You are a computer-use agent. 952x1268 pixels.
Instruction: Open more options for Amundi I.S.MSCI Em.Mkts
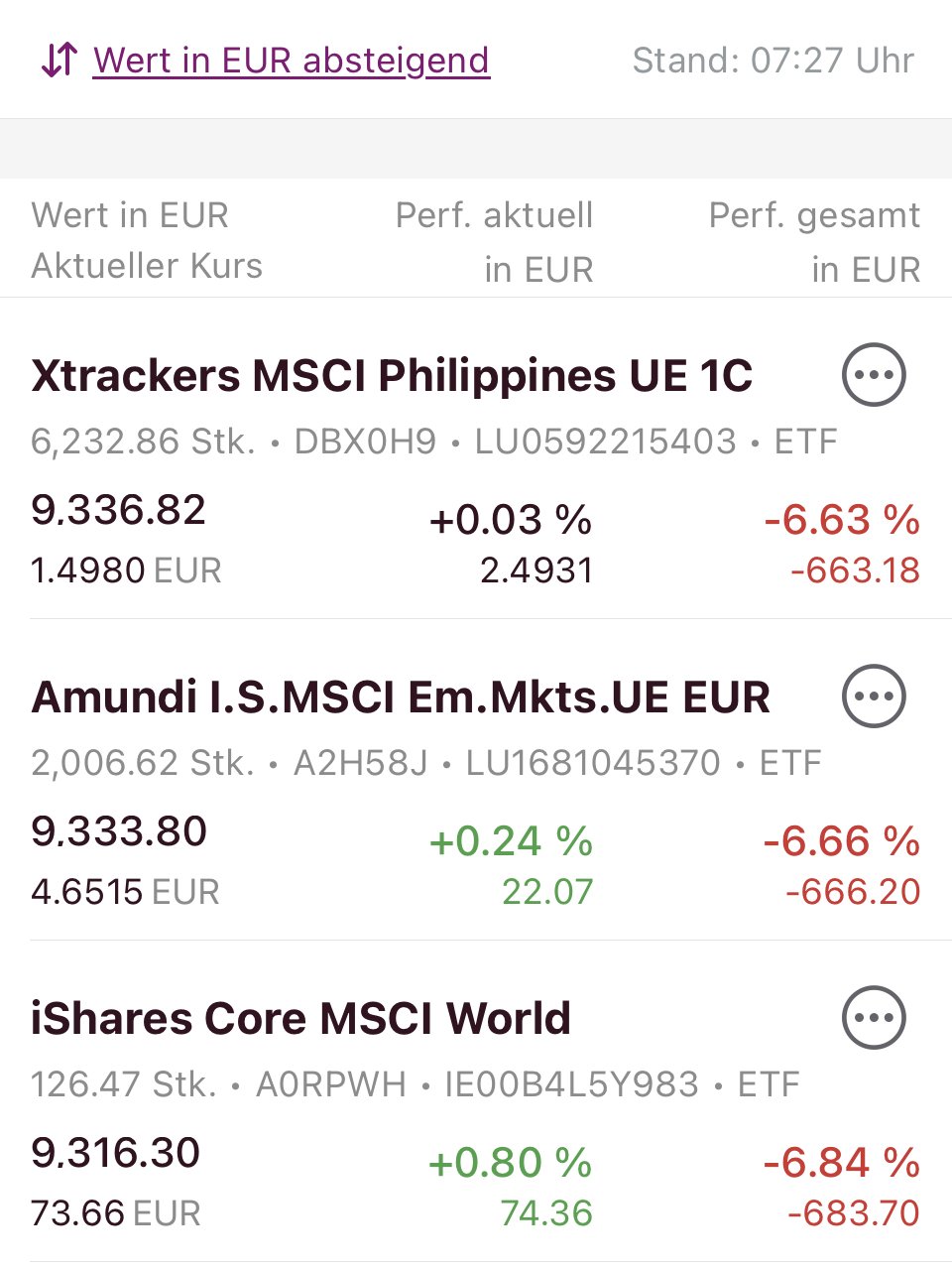click(873, 697)
